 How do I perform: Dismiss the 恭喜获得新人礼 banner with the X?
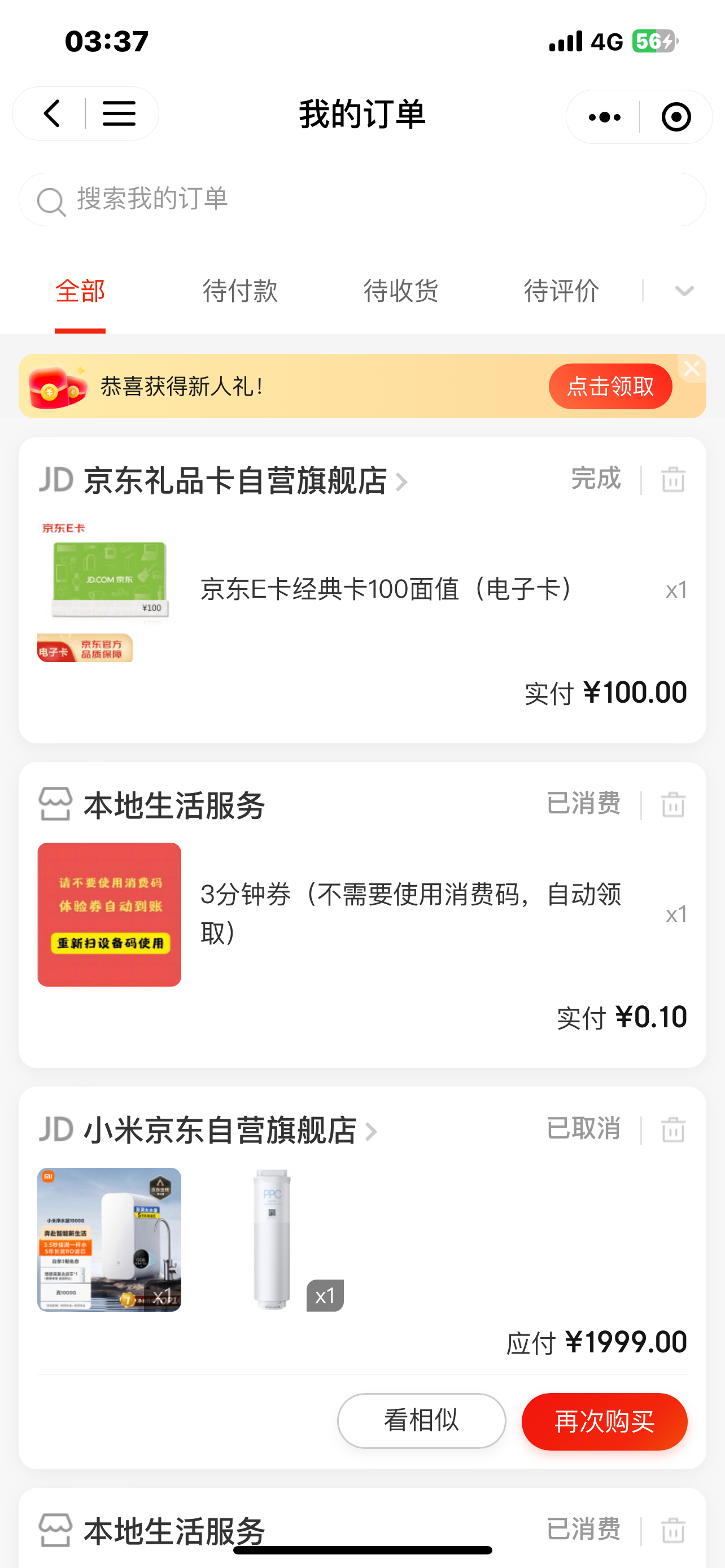[692, 367]
